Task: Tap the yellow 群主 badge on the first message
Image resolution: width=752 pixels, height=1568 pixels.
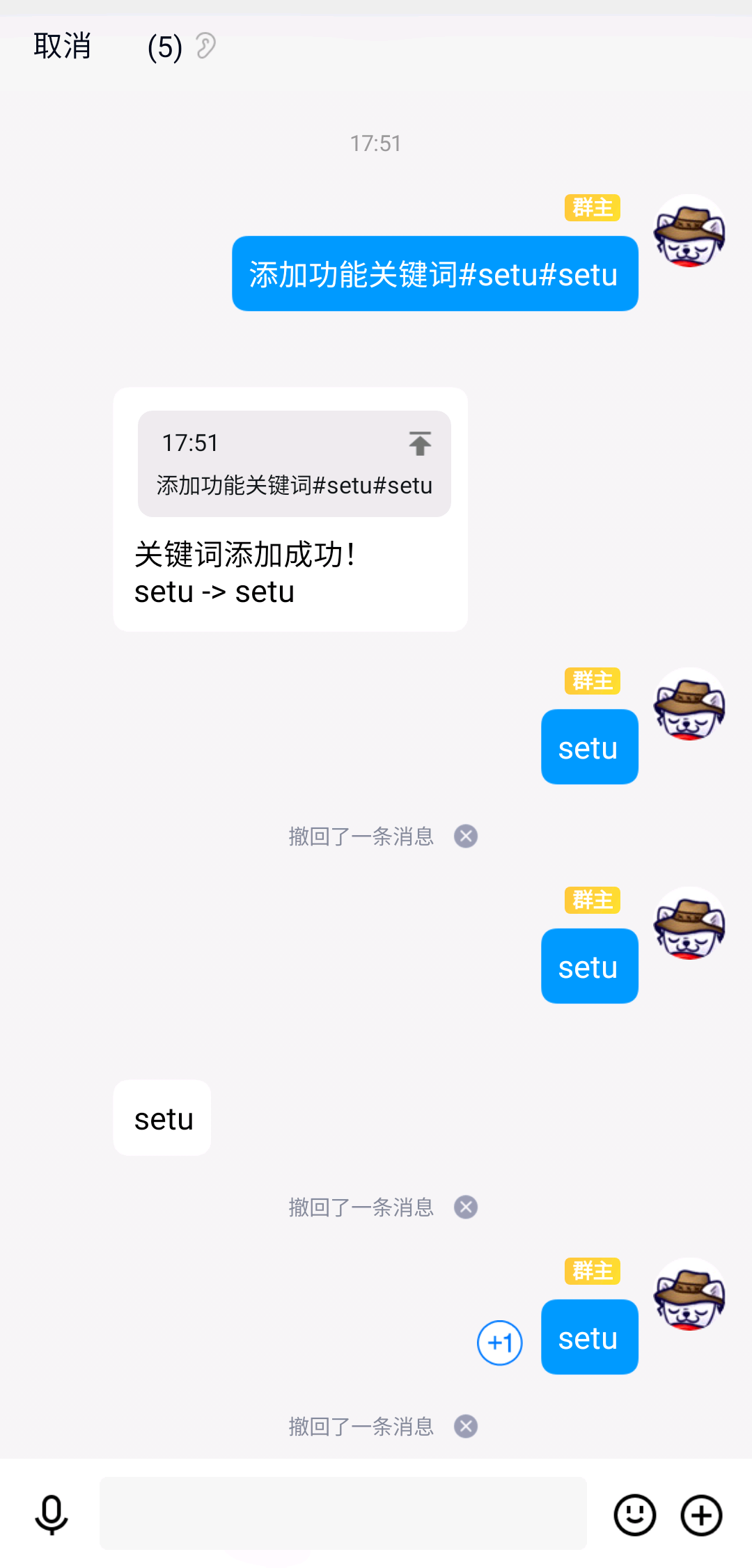Action: click(x=591, y=207)
